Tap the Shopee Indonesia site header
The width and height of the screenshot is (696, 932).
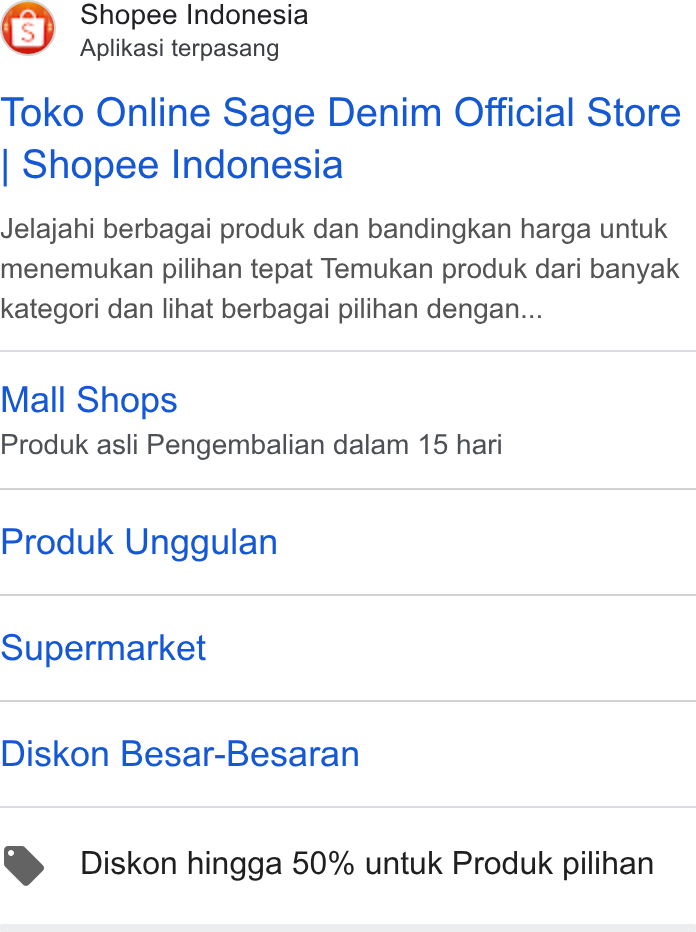point(155,30)
